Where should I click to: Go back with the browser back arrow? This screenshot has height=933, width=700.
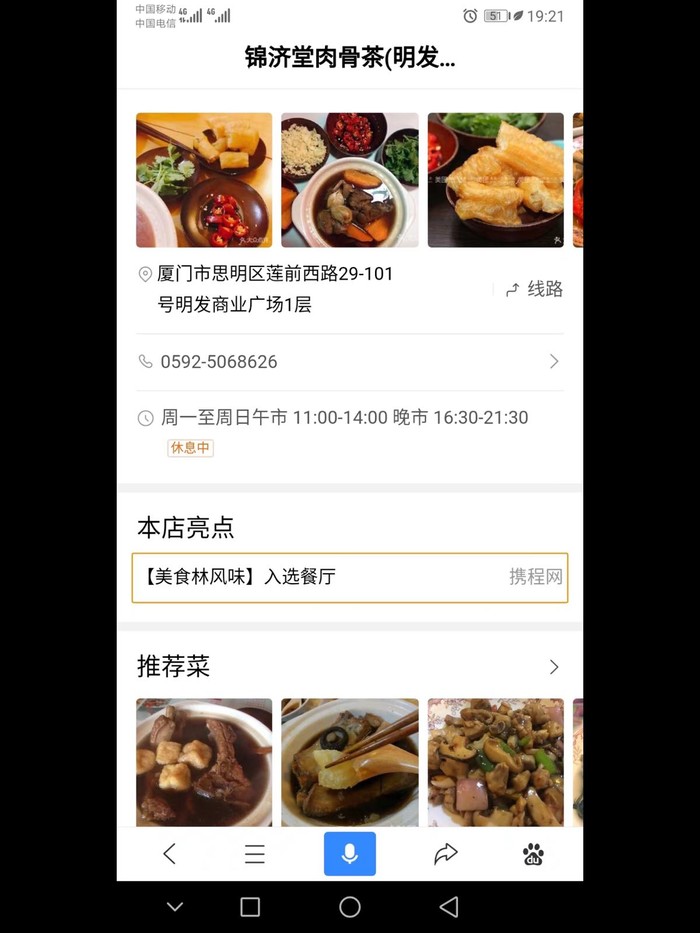point(169,854)
